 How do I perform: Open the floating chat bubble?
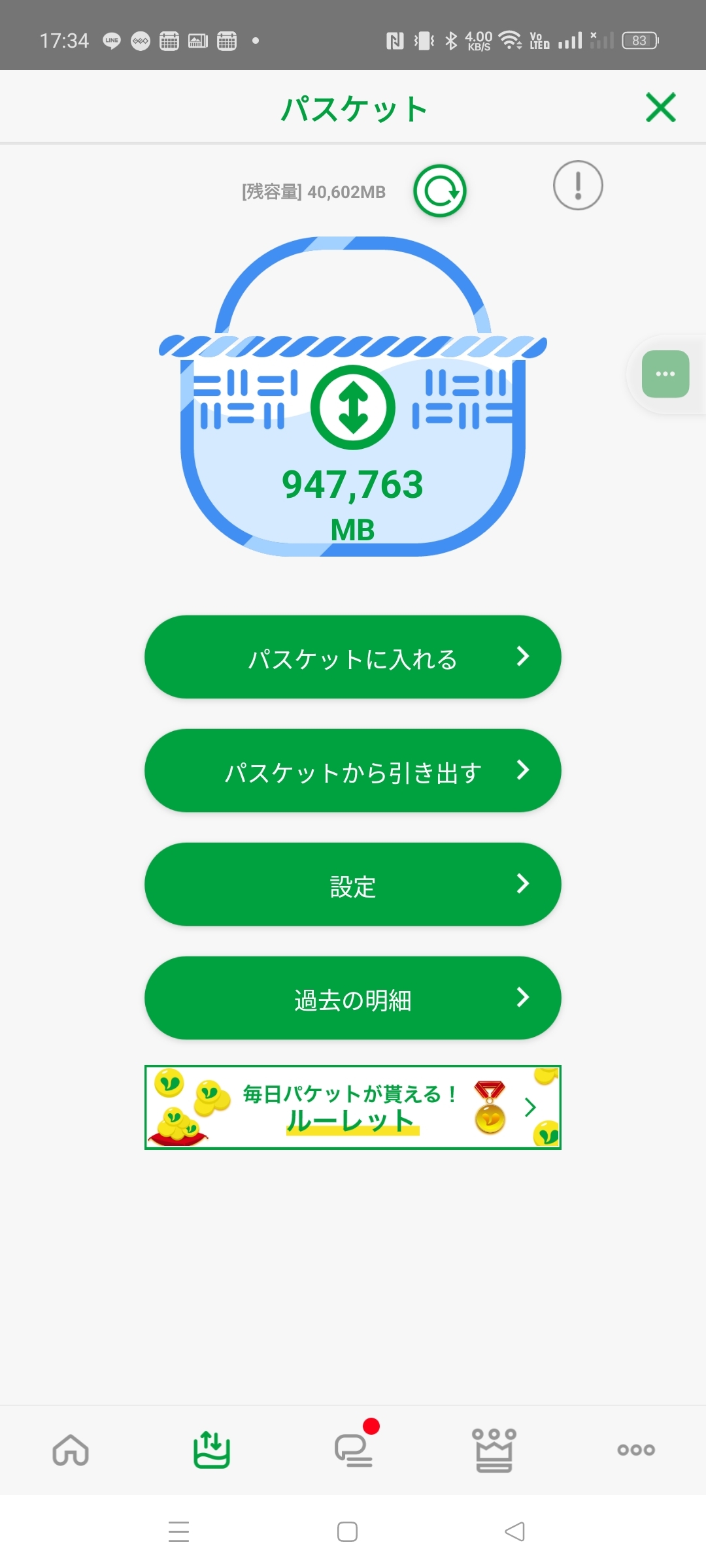pos(665,374)
